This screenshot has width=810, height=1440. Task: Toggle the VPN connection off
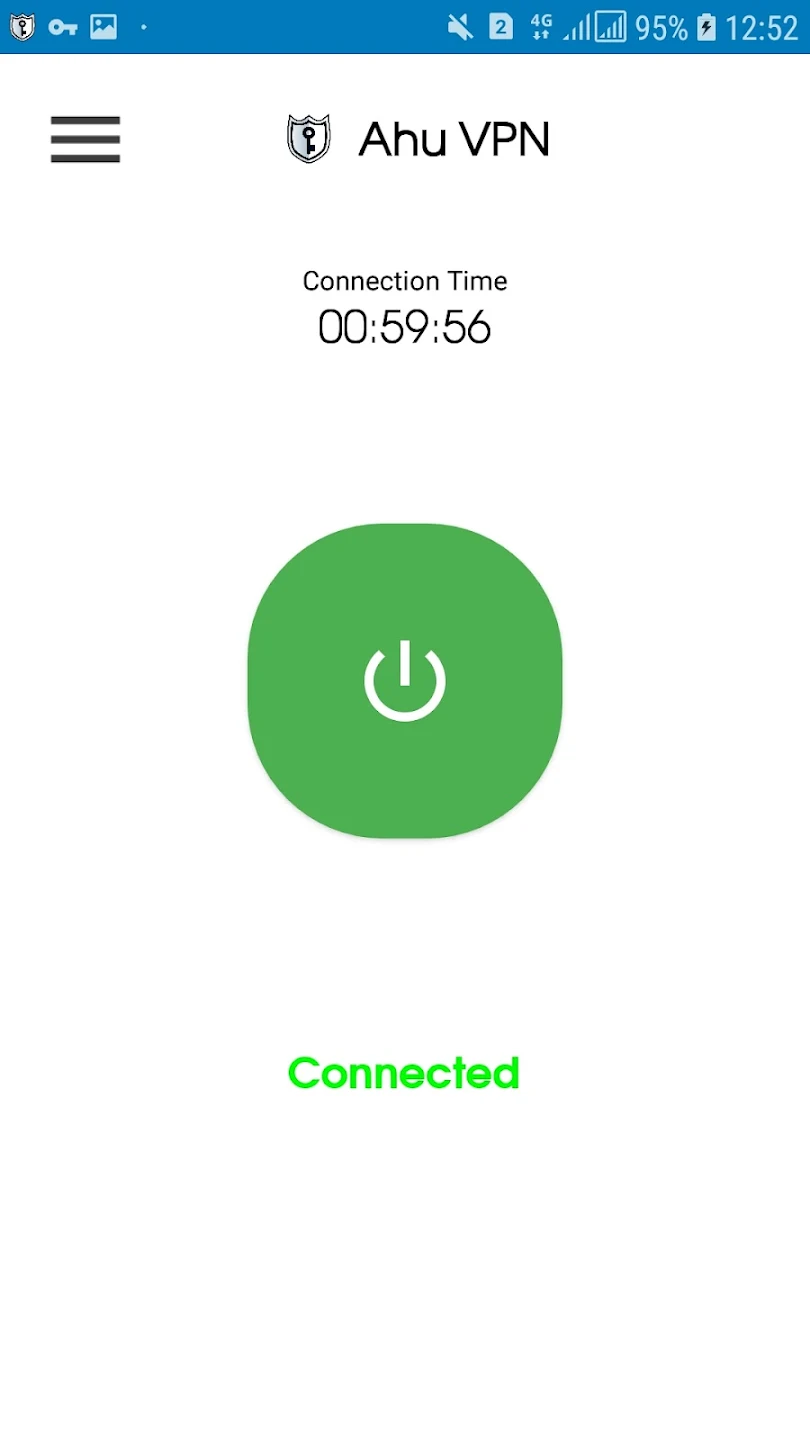coord(404,680)
